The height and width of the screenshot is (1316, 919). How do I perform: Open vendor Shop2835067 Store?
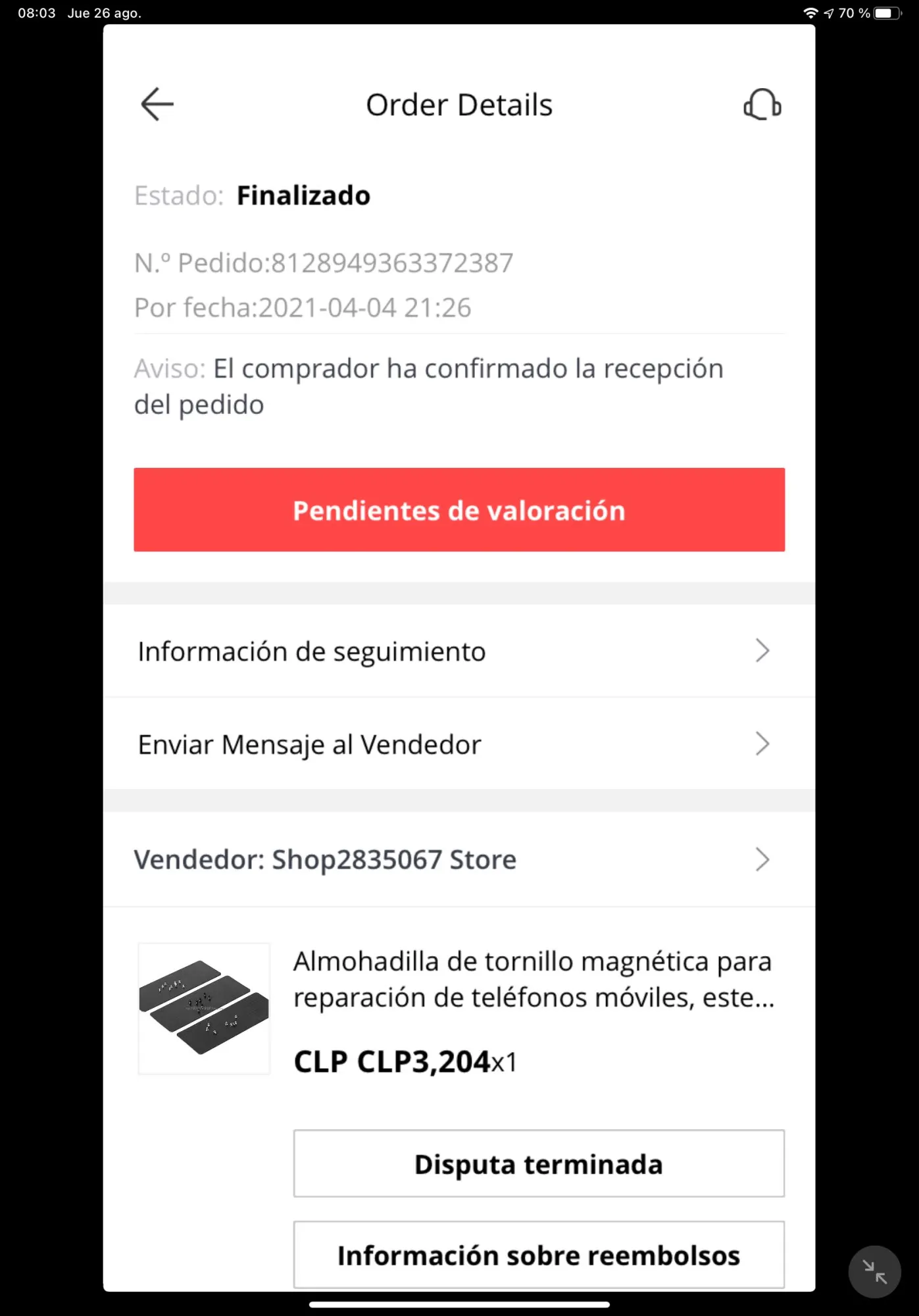tap(459, 859)
